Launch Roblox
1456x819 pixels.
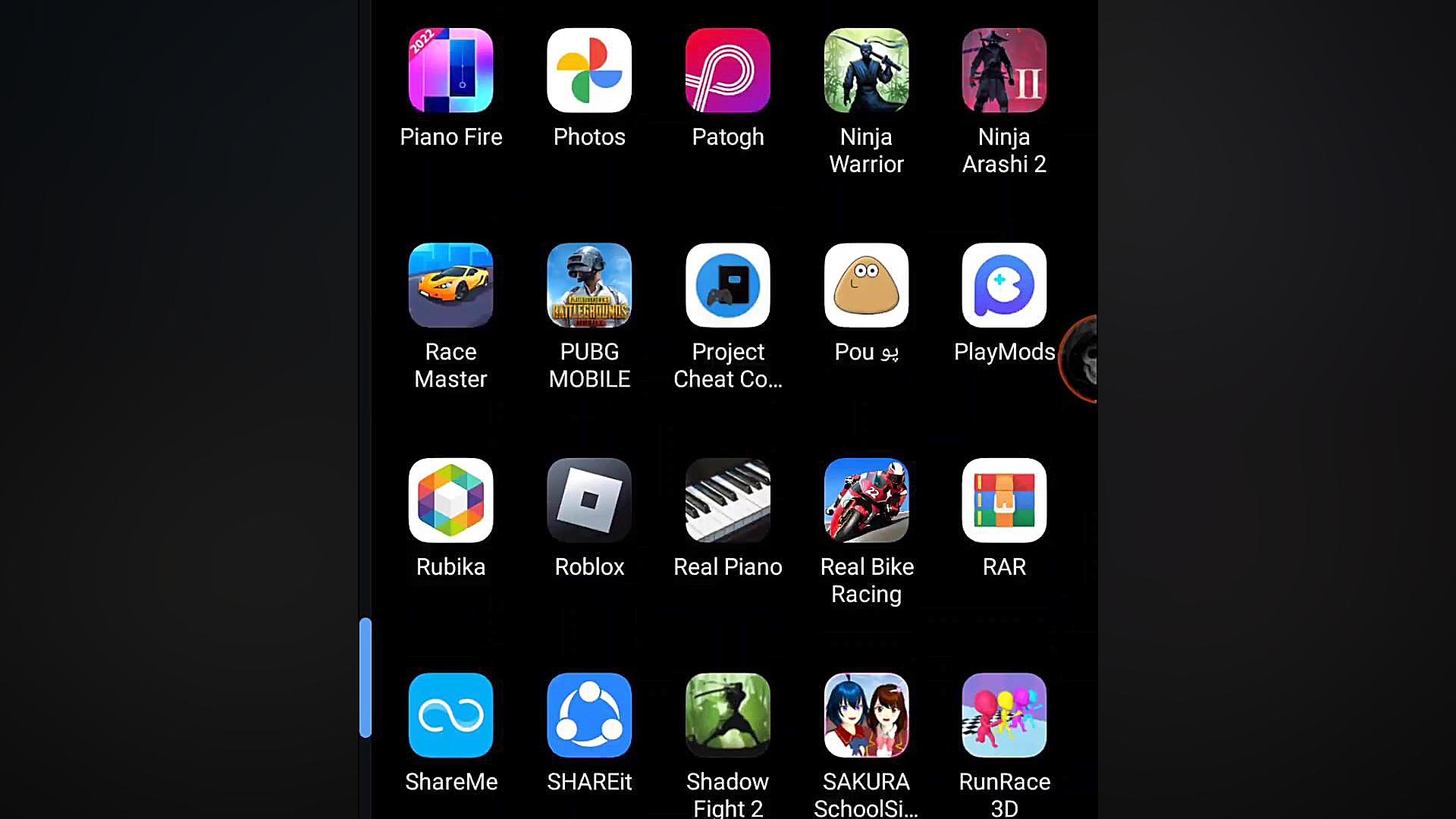(589, 500)
